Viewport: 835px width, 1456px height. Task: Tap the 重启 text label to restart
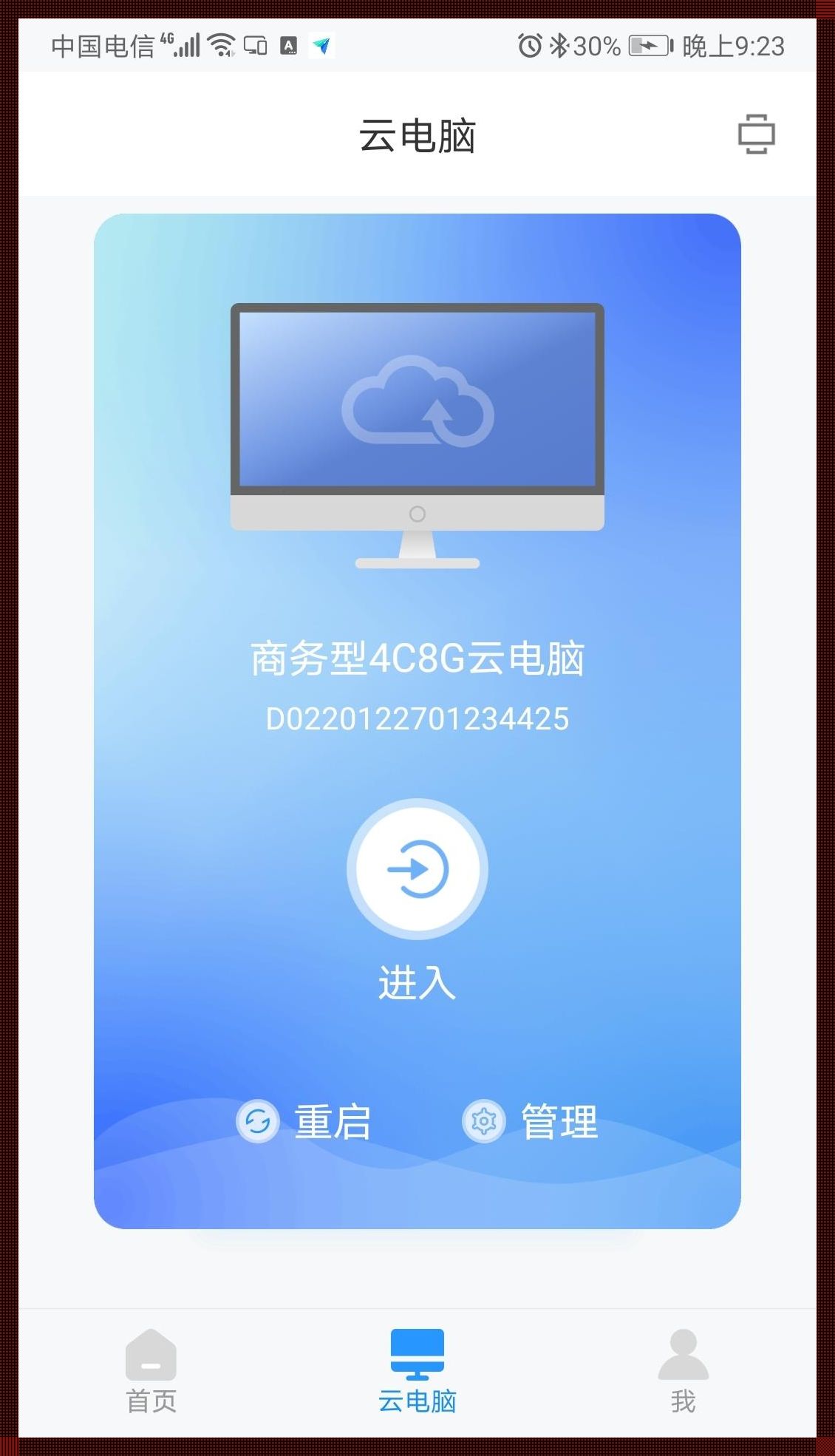point(332,1120)
